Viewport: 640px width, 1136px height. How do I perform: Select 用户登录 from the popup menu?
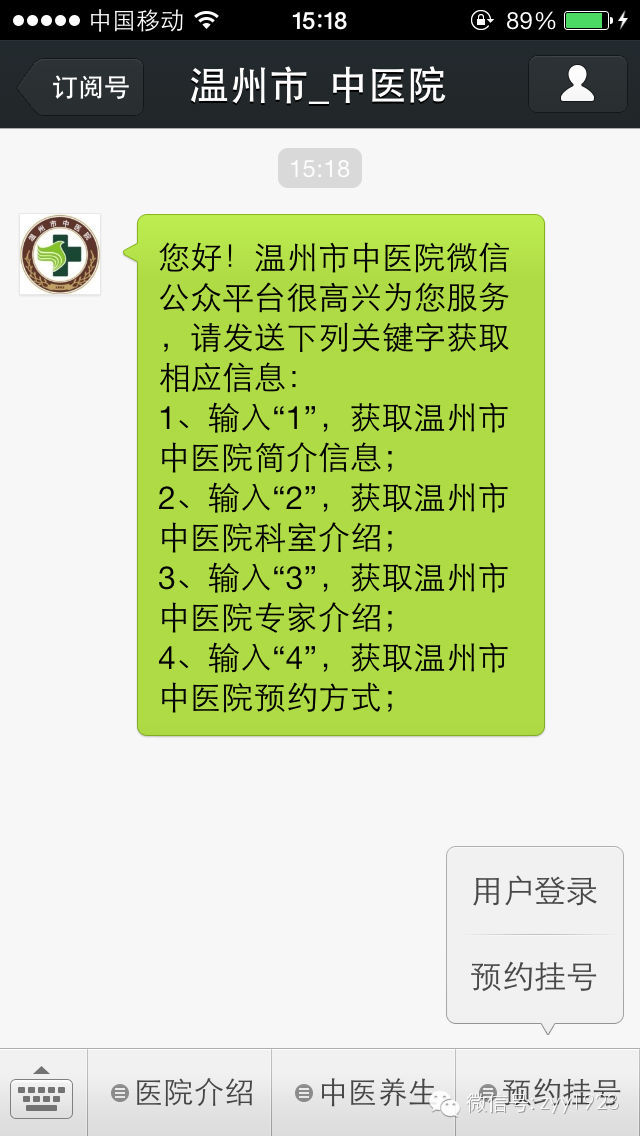[535, 891]
